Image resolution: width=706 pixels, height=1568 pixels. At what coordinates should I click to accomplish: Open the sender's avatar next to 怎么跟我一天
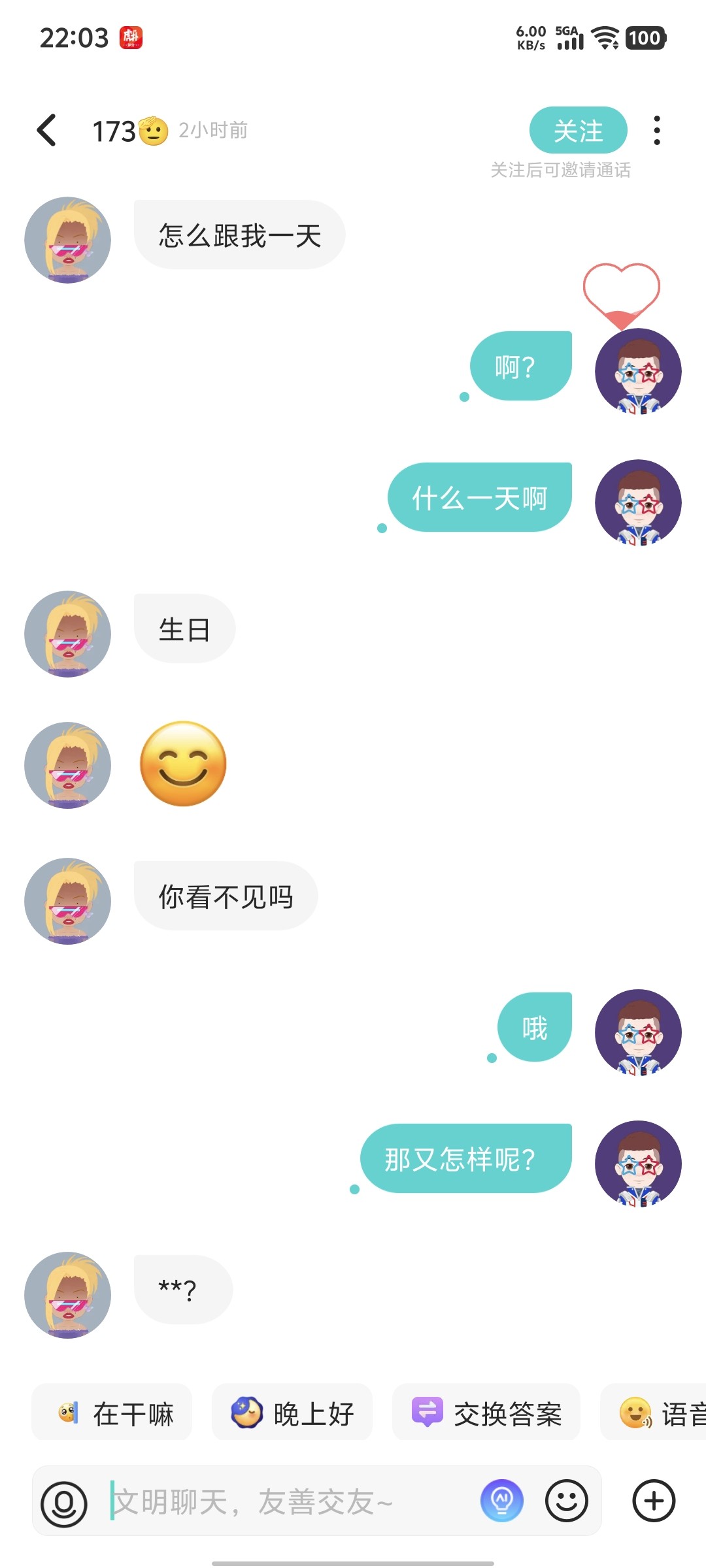pos(67,240)
